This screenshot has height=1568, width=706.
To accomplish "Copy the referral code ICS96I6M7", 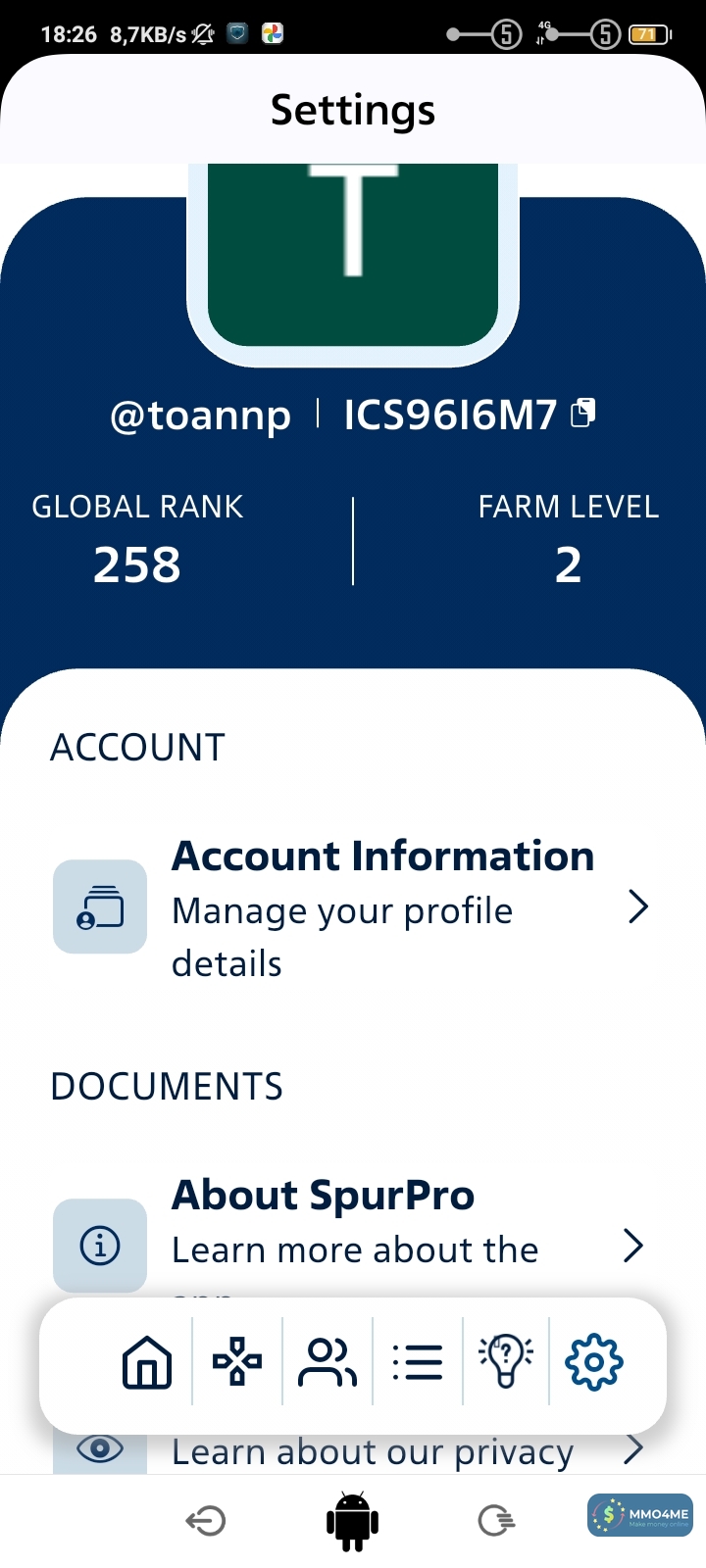I will tap(583, 414).
